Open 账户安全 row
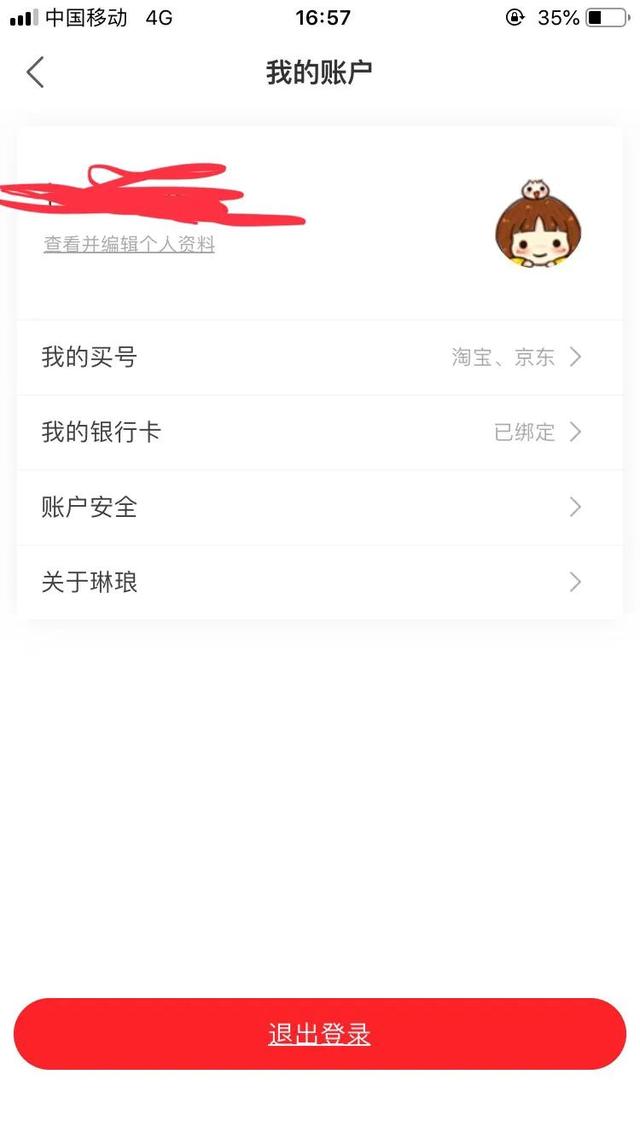The width and height of the screenshot is (640, 1138). 320,507
